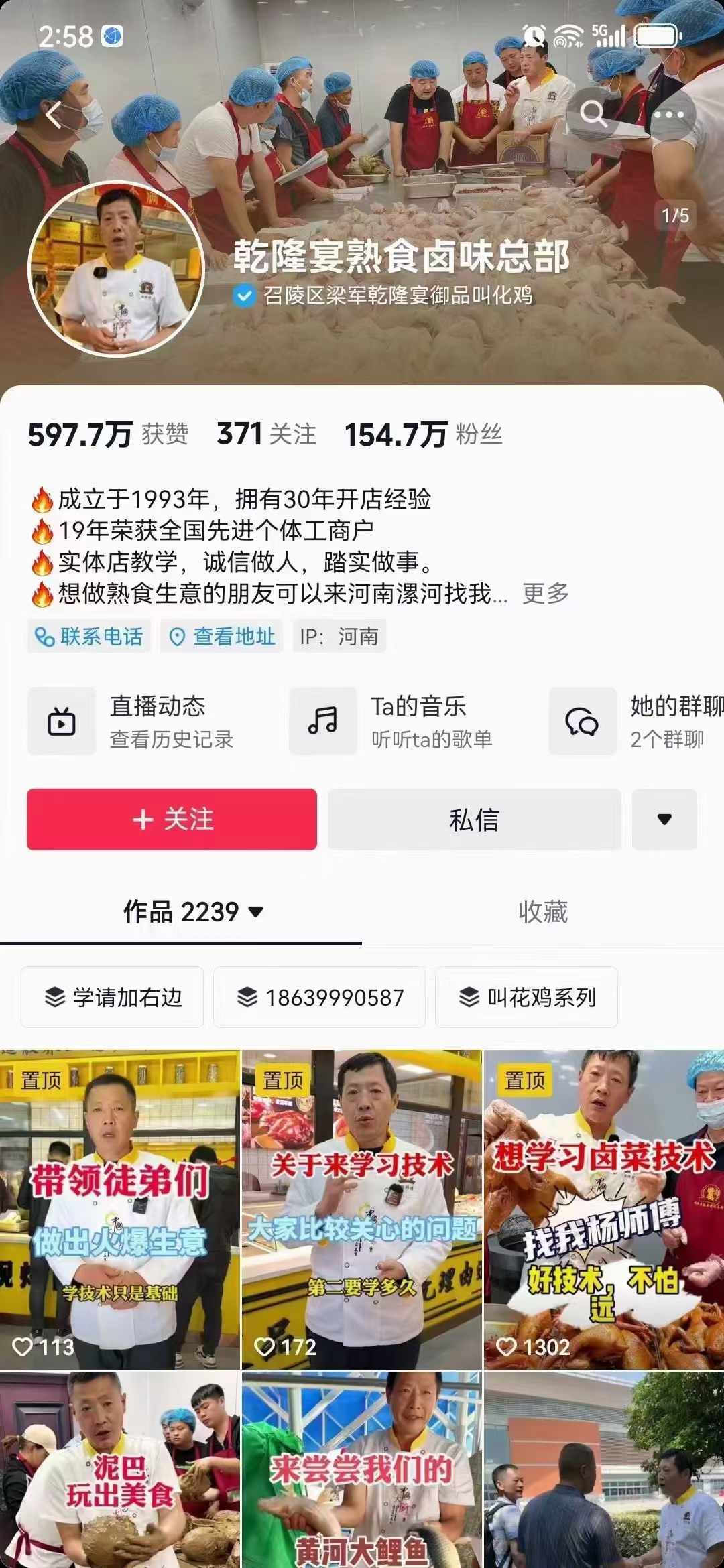The width and height of the screenshot is (724, 1568).
Task: Send a private message via 私信
Action: point(474,819)
